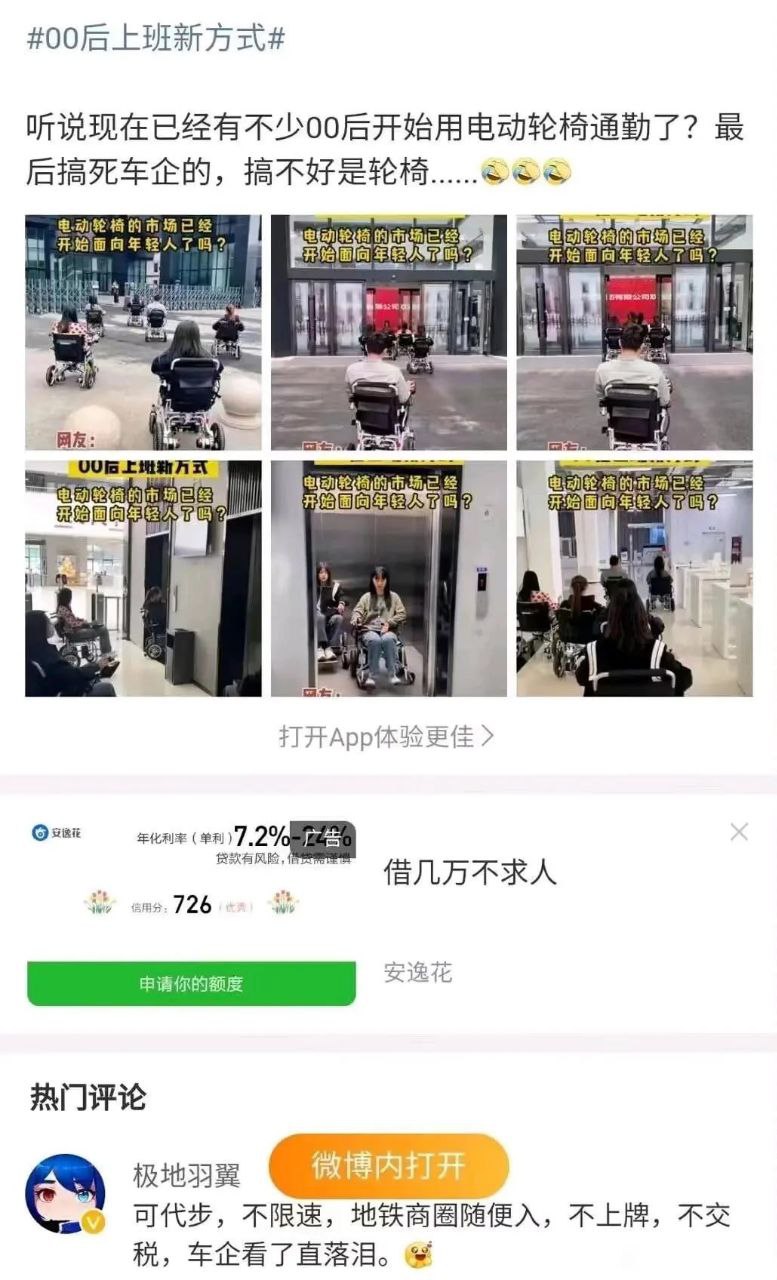Tap the orange 微博内打开 button

pyautogui.click(x=389, y=1165)
